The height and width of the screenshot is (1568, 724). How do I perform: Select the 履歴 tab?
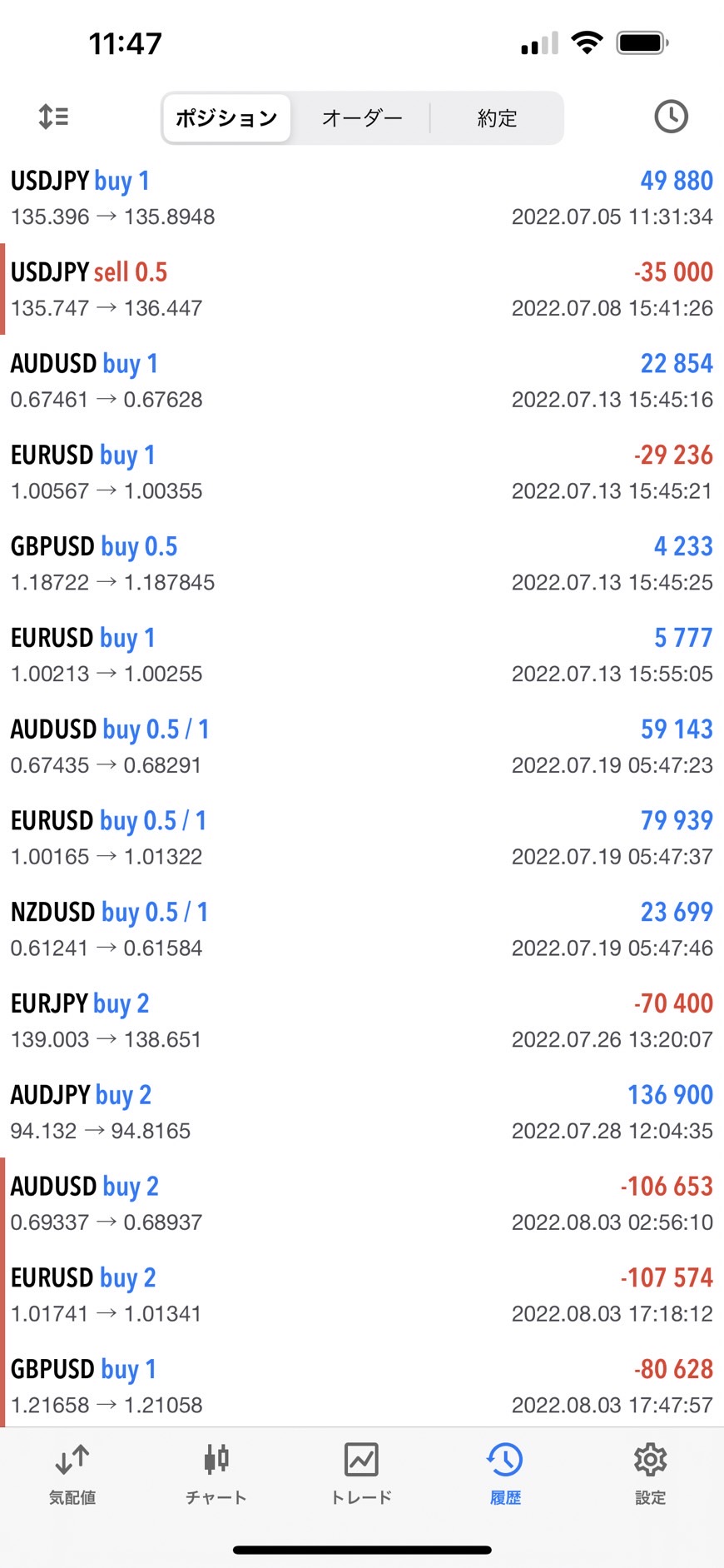[505, 1476]
